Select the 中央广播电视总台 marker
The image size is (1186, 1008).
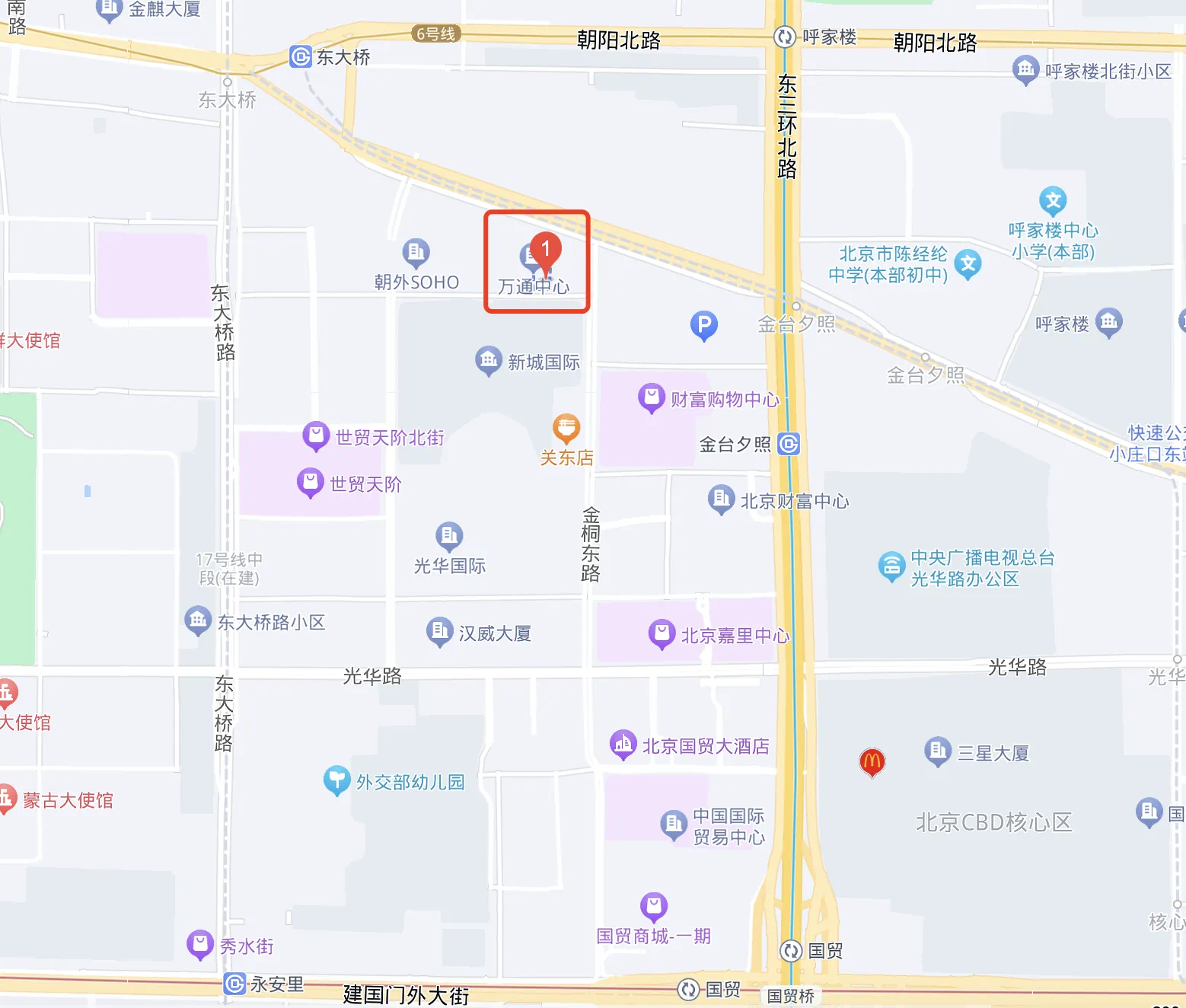(x=891, y=566)
